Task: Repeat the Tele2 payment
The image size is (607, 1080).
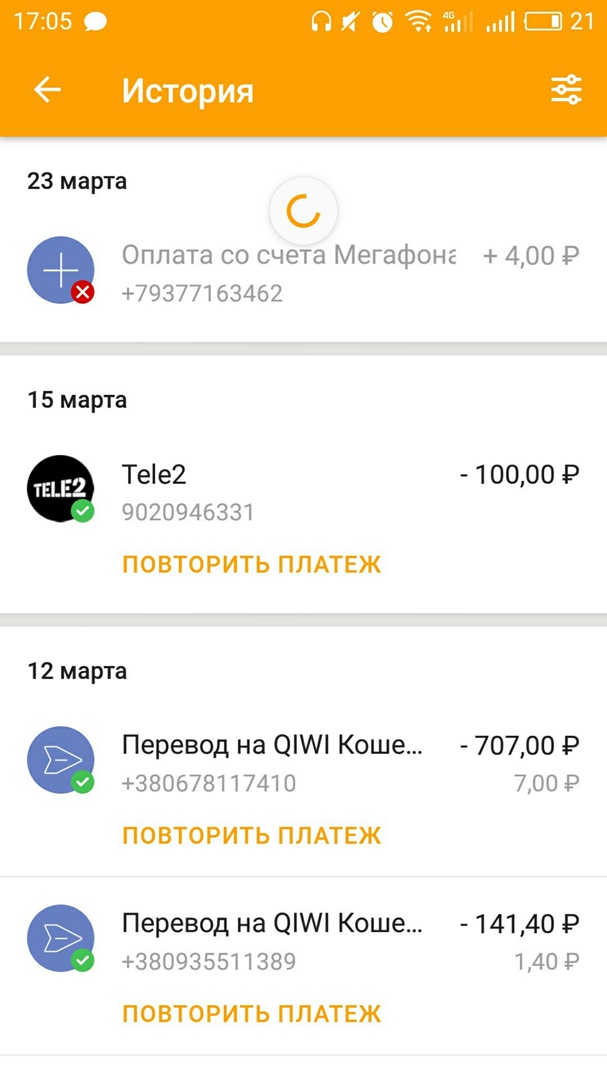Action: [x=251, y=565]
